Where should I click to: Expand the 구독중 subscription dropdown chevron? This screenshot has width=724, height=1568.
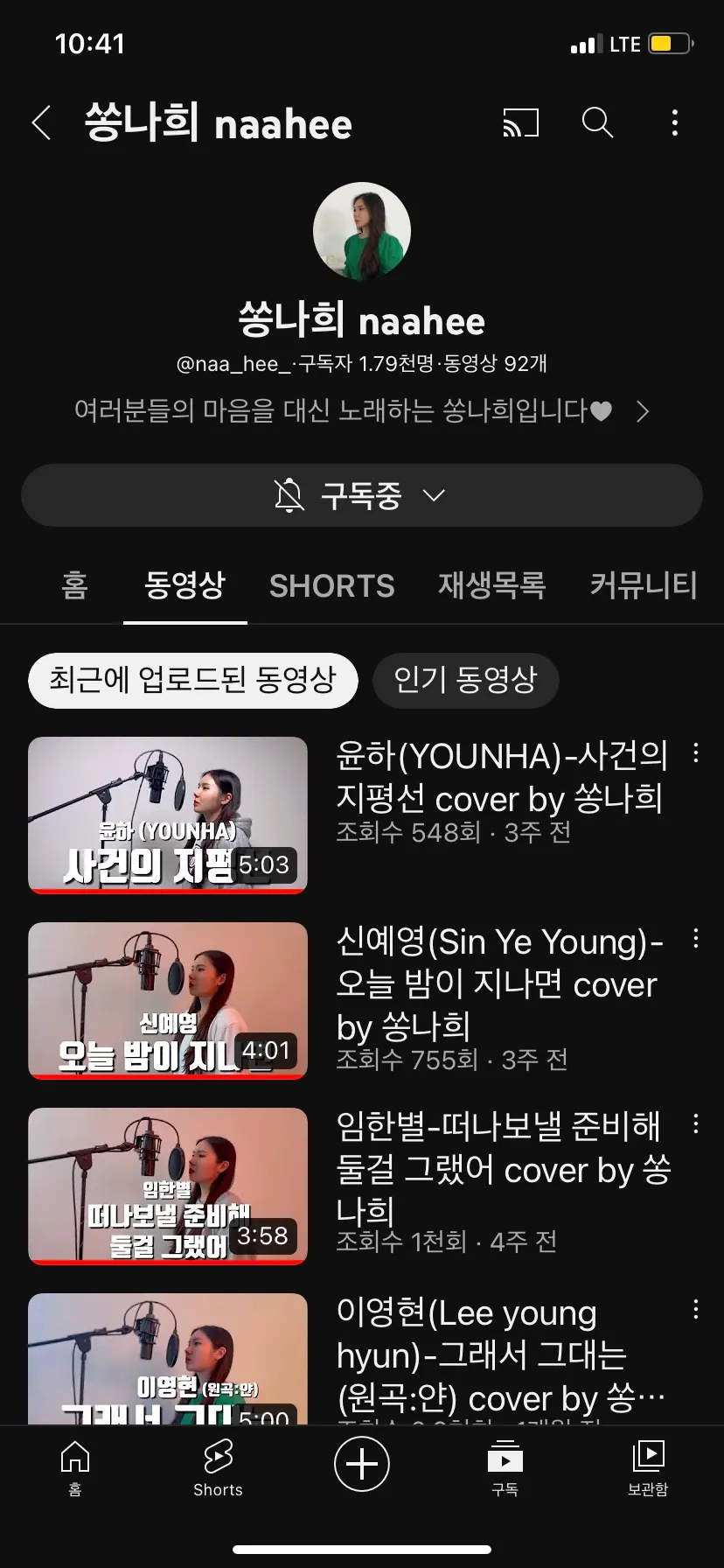[x=433, y=496]
